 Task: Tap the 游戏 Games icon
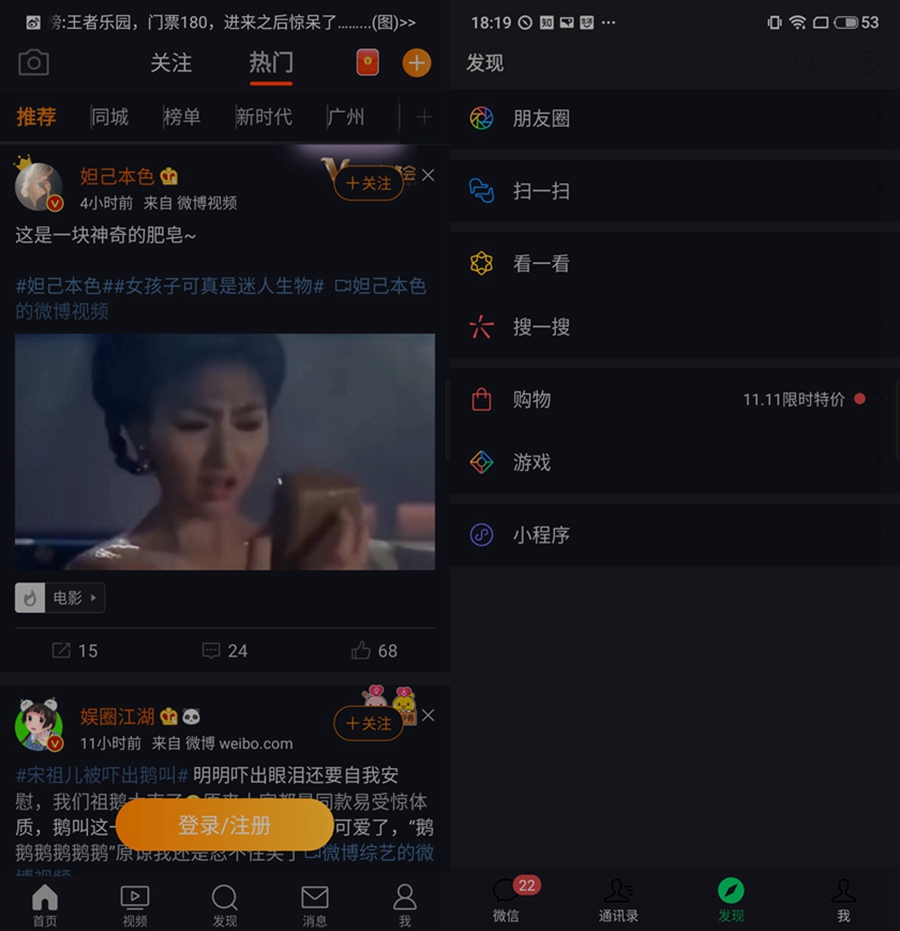(x=481, y=462)
